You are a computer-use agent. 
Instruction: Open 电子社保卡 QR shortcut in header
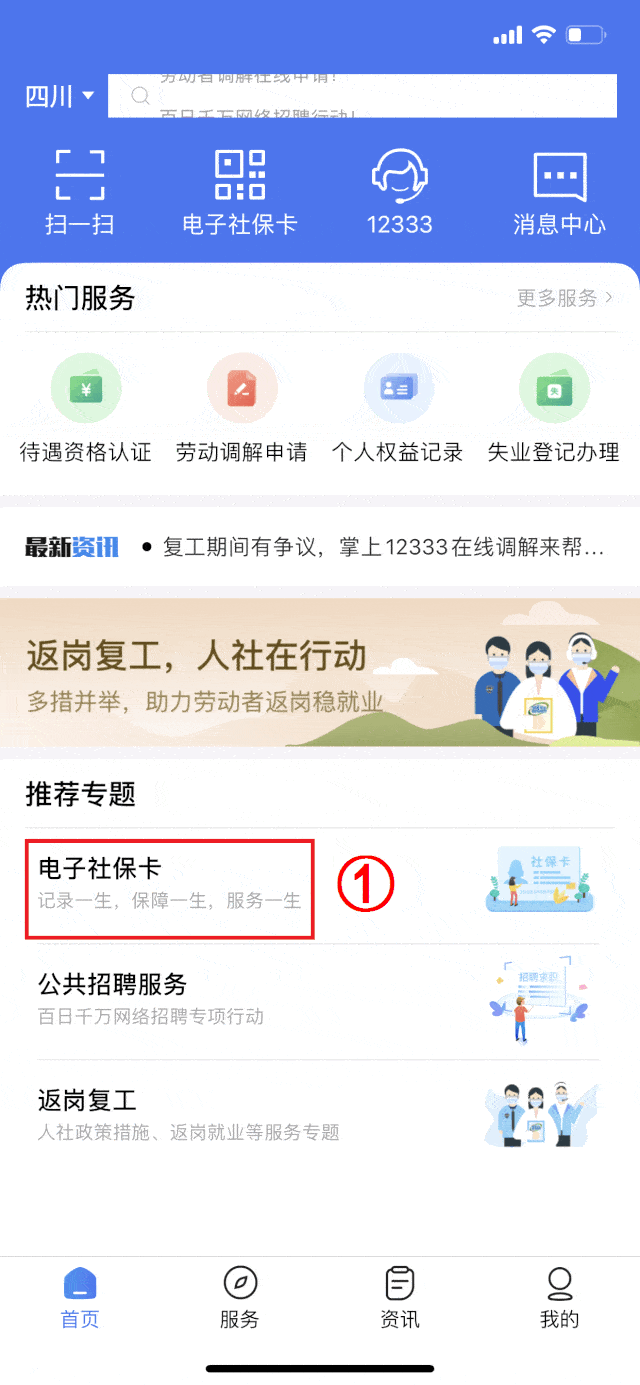[x=240, y=192]
